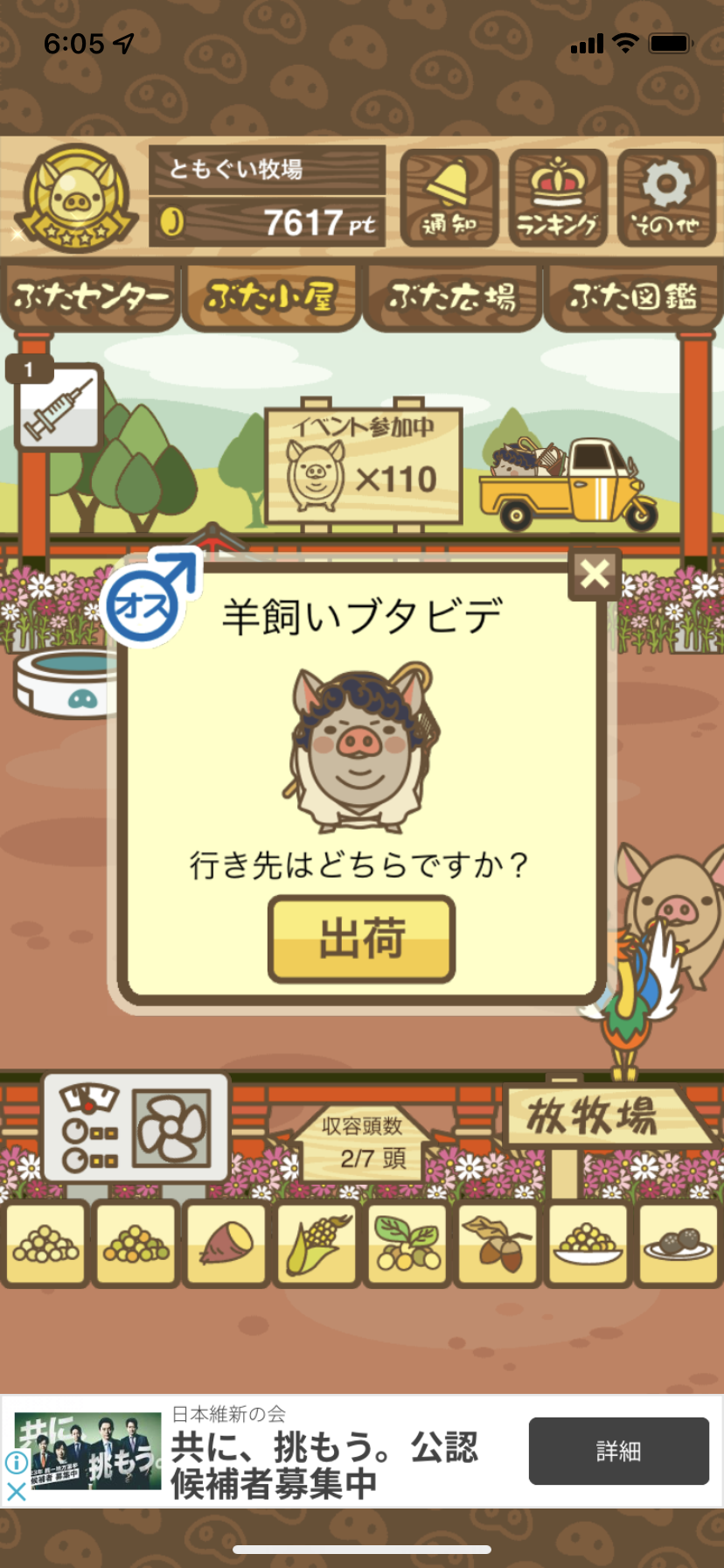
Task: Tap the gold pig rank badge
Action: 76,198
